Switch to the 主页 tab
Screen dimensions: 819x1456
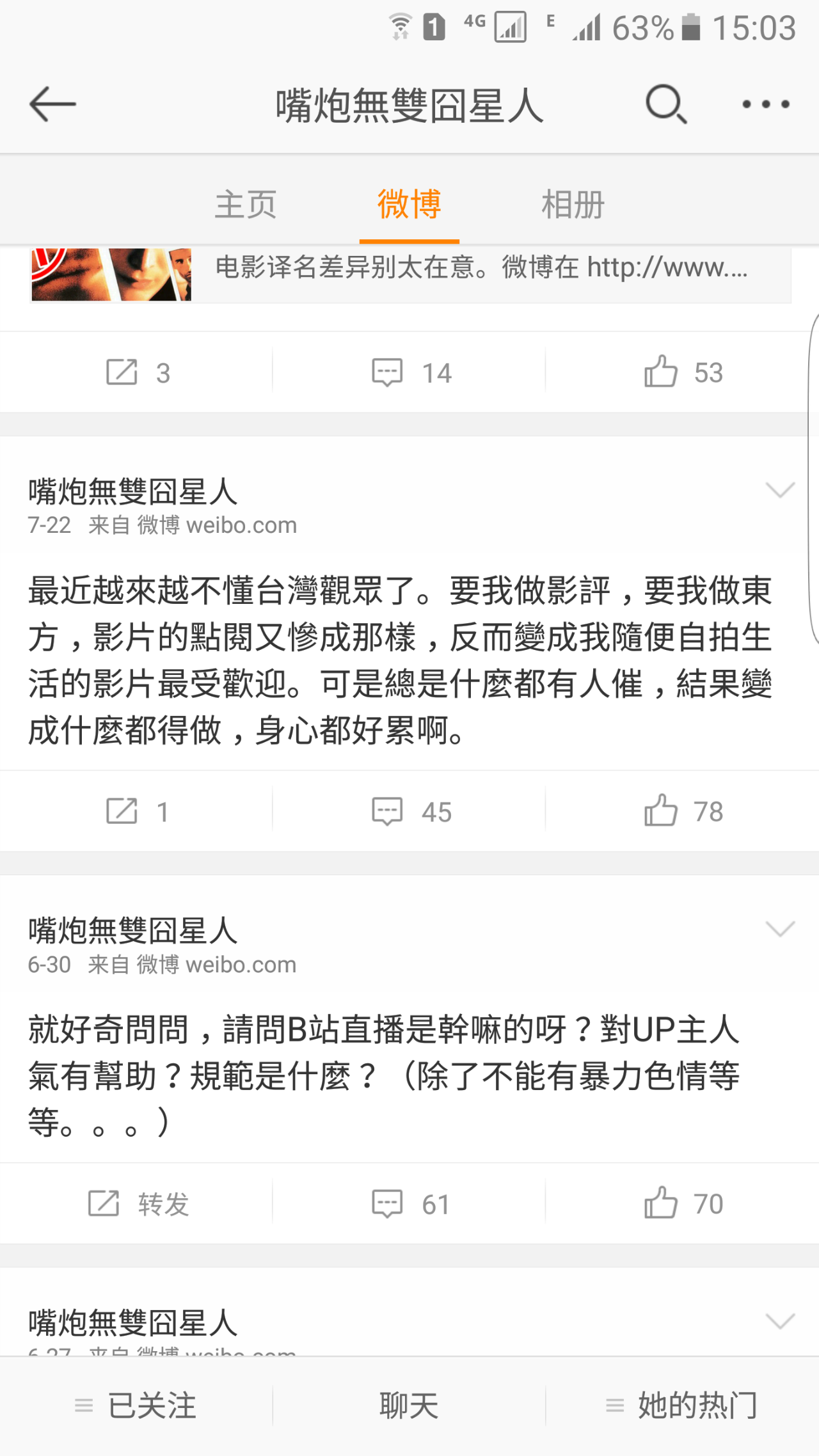[246, 205]
